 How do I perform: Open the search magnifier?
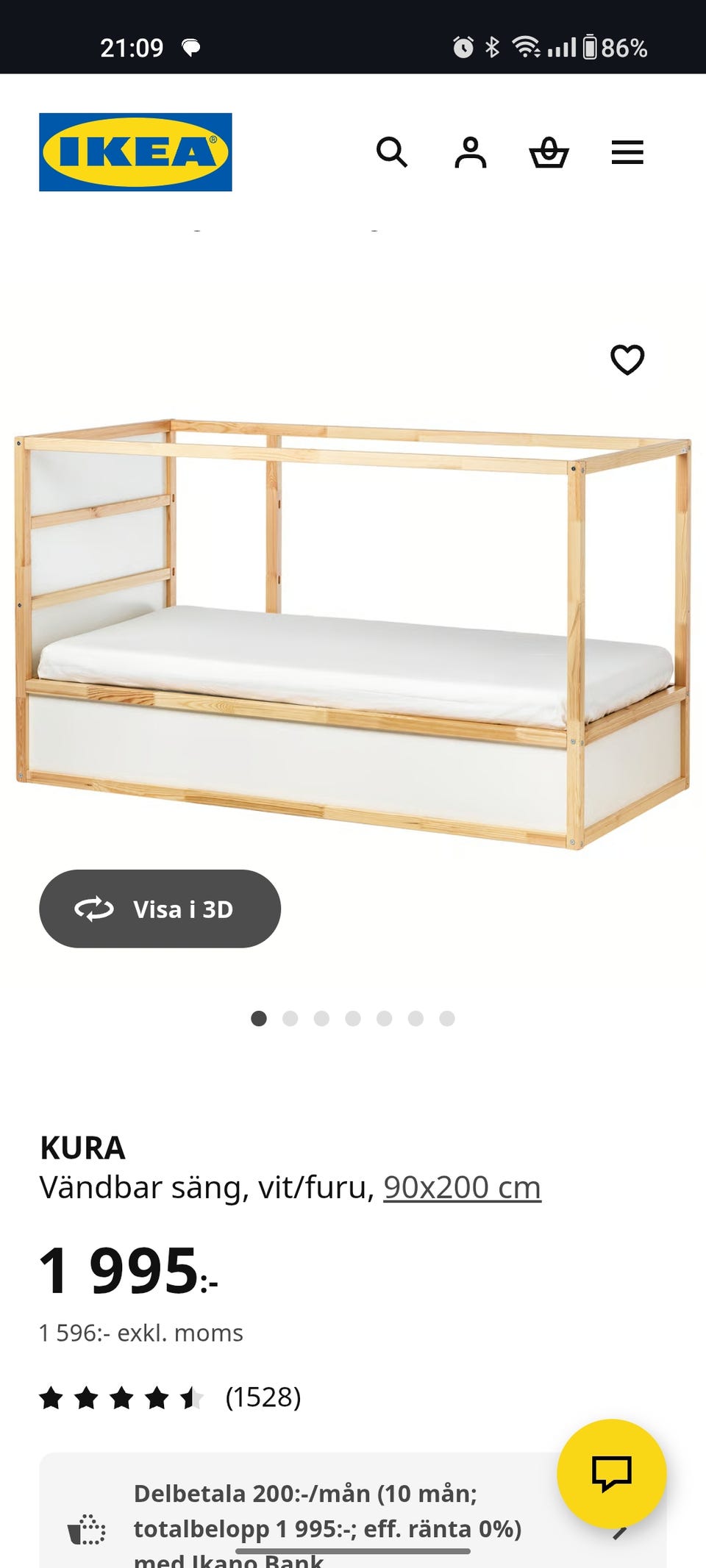pyautogui.click(x=391, y=152)
